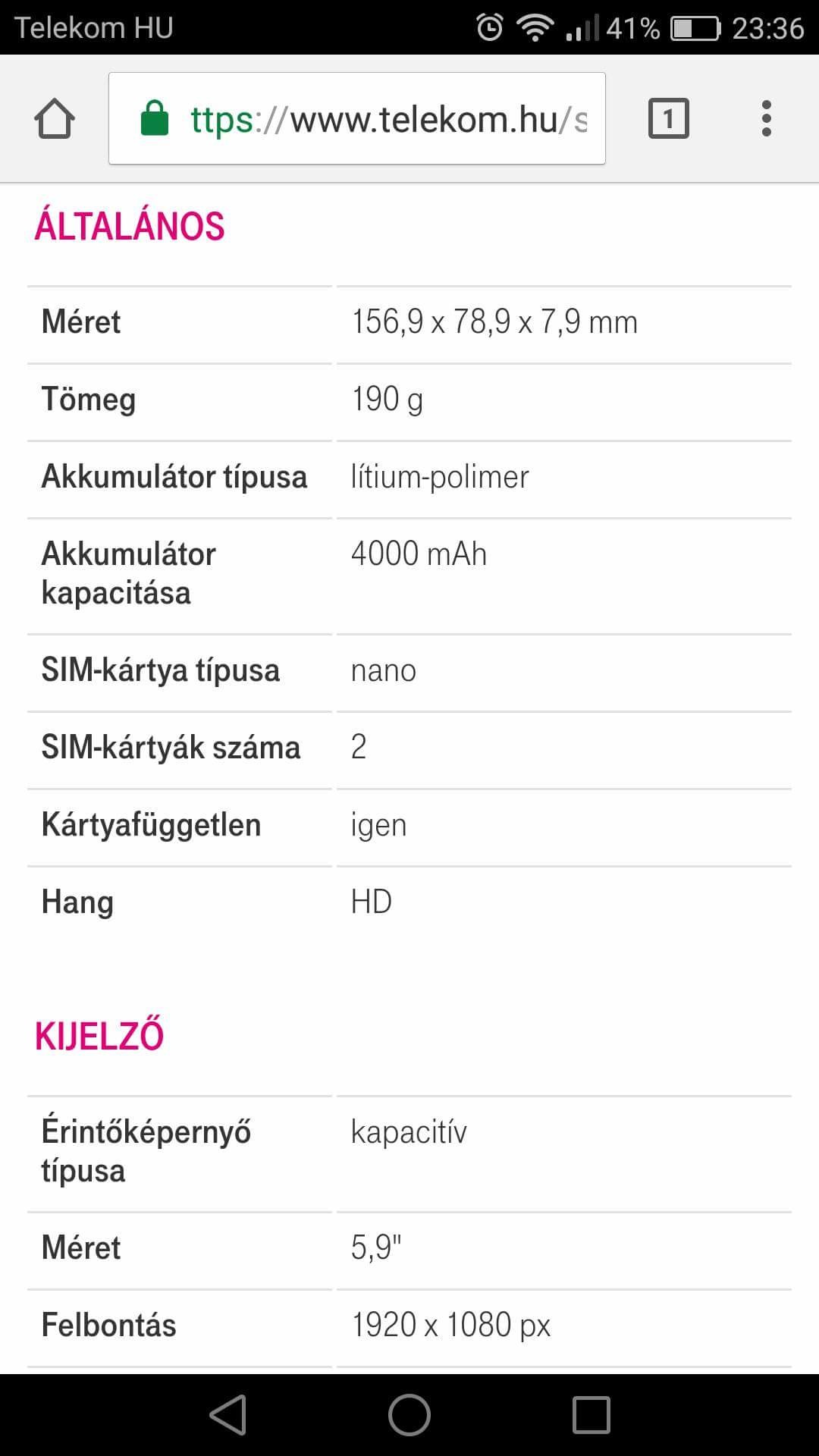Viewport: 819px width, 1456px height.
Task: Open the tab switcher showing 1 tab
Action: click(668, 118)
